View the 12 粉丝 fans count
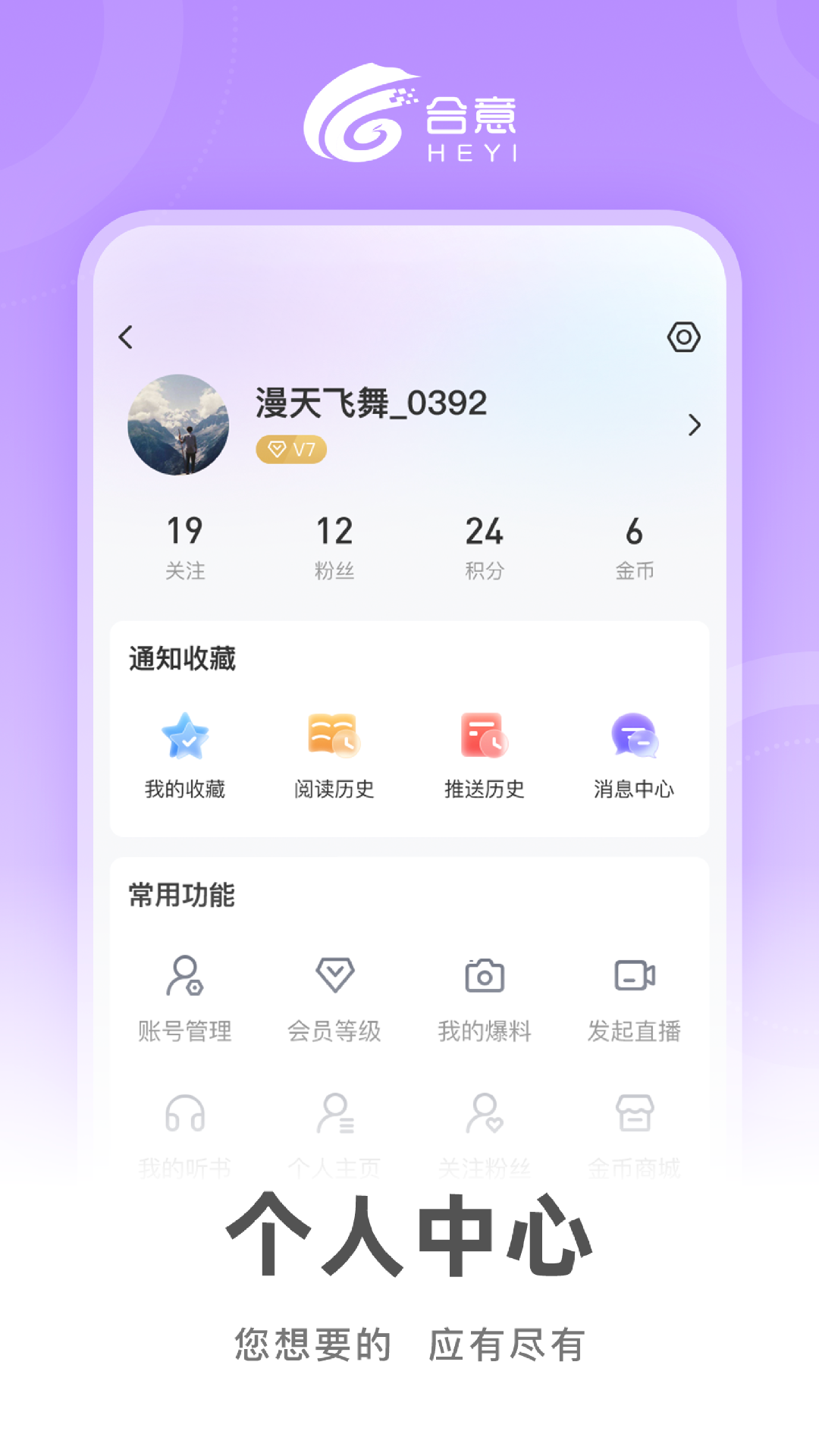819x1456 pixels. pyautogui.click(x=336, y=544)
